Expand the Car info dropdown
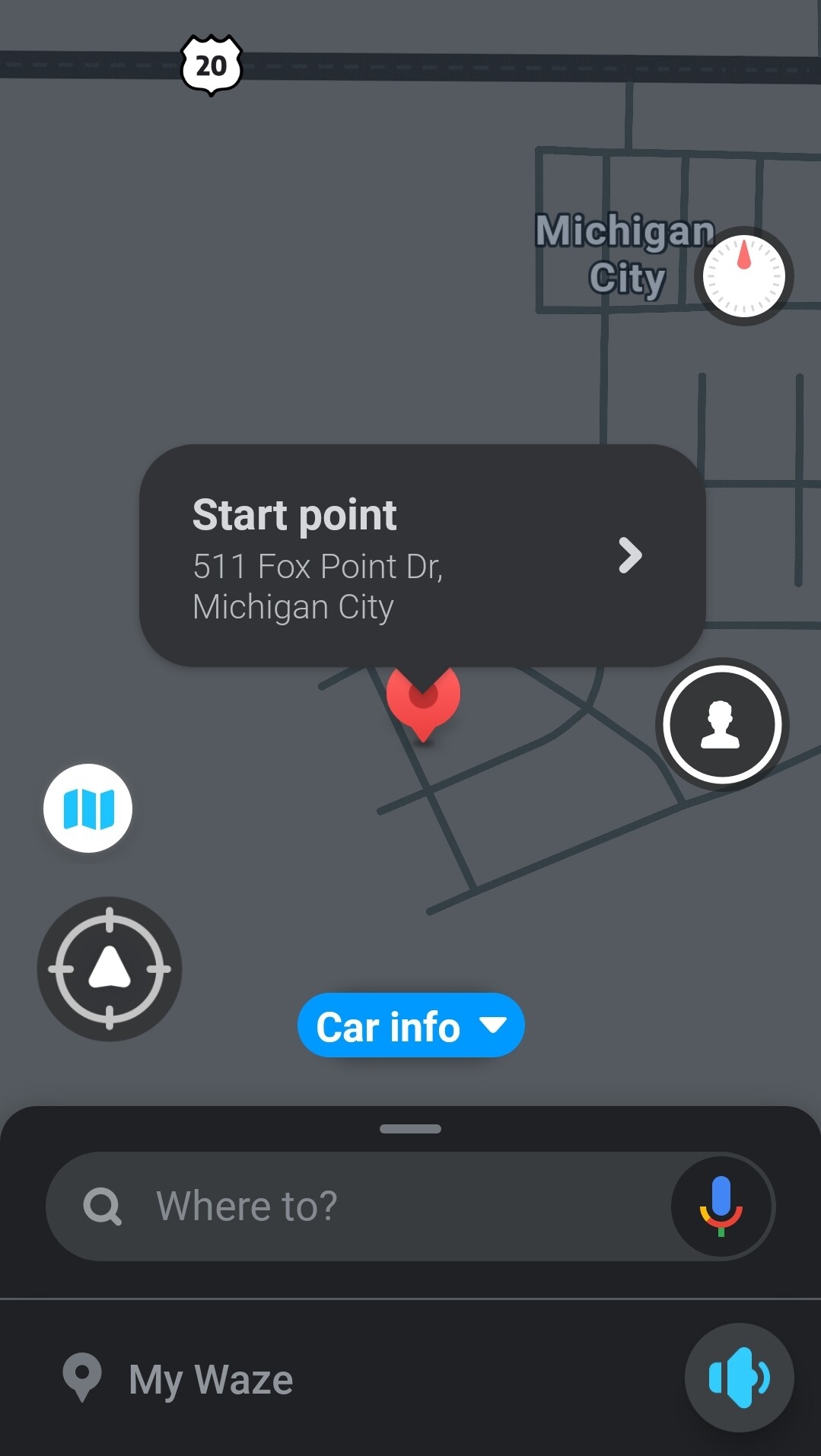821x1456 pixels. coord(410,1026)
